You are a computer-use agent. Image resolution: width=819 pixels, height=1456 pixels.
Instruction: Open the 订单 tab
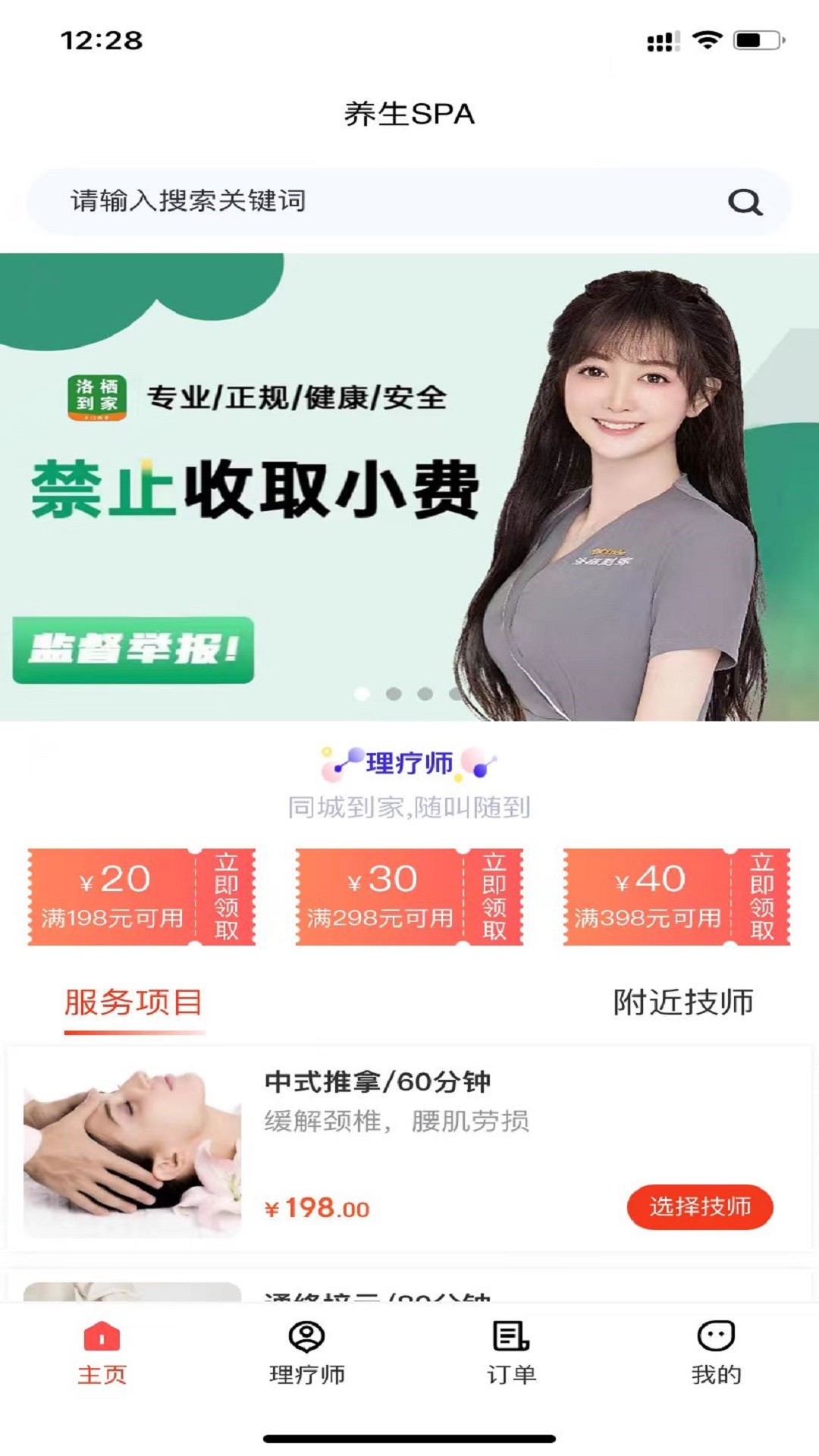[512, 1353]
